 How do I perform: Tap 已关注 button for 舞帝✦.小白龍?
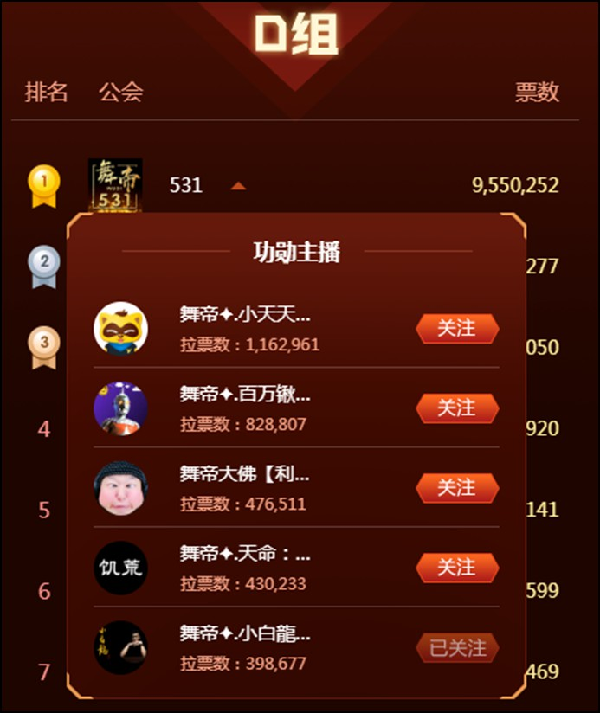point(457,648)
